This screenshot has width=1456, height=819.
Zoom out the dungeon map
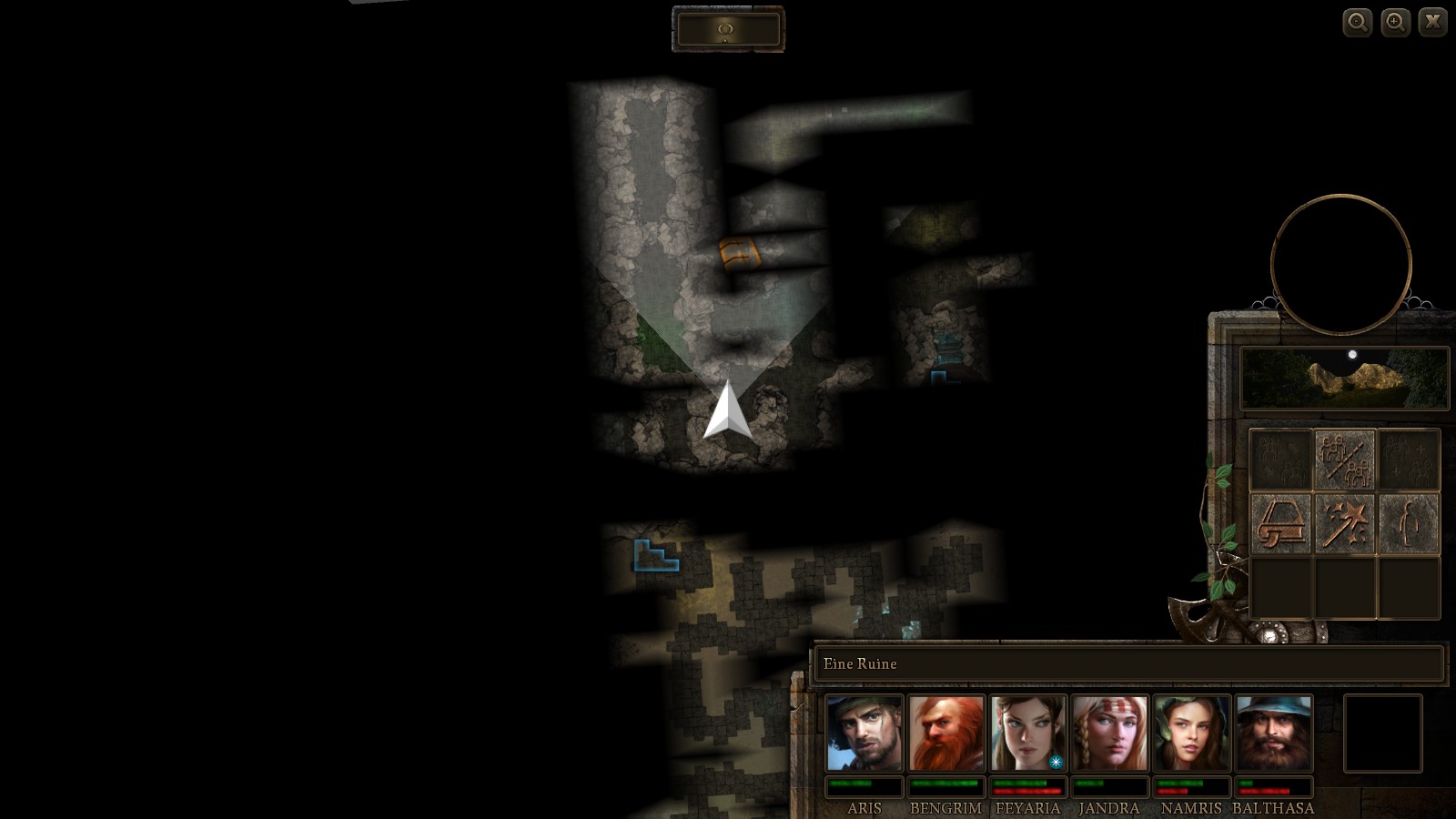point(1357,22)
